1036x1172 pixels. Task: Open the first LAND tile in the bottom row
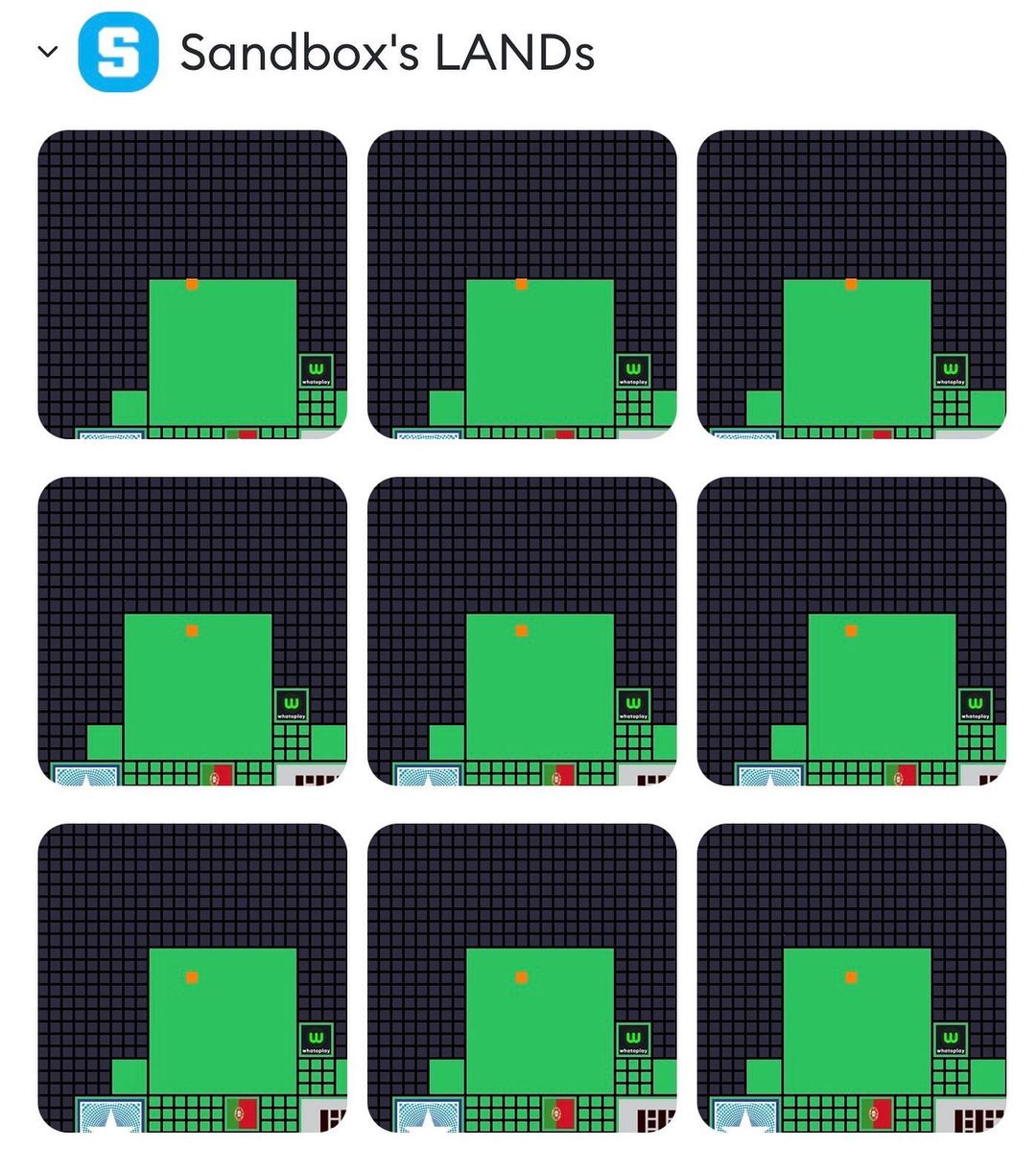[x=192, y=977]
